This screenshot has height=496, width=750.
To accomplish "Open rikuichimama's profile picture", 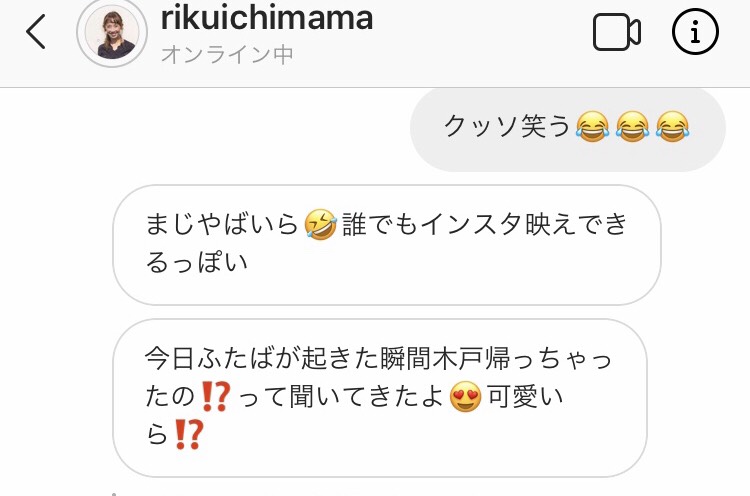I will click(x=111, y=34).
